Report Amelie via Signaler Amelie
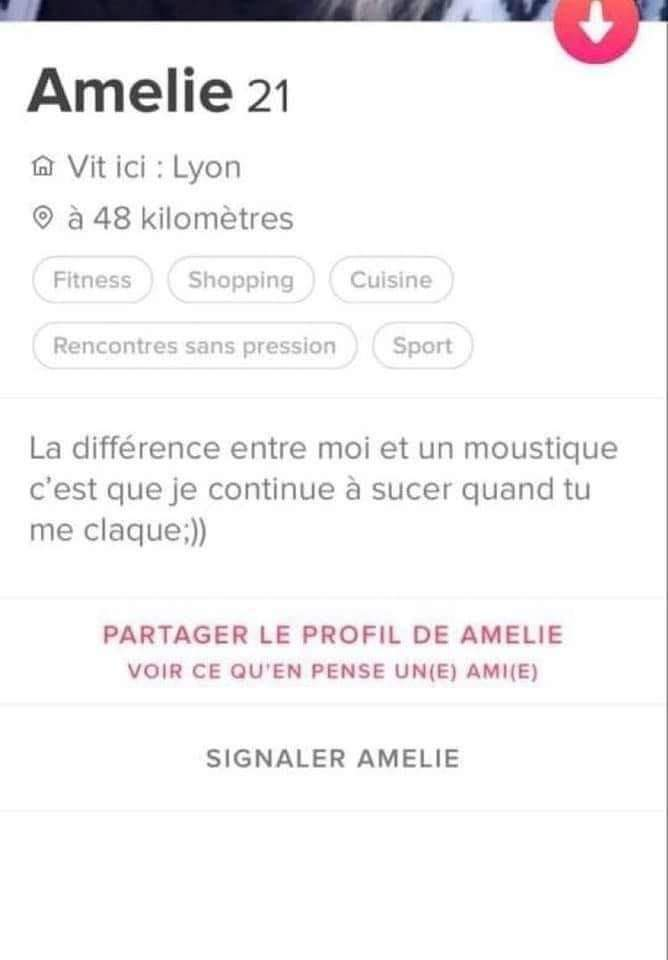668x960 pixels. [333, 758]
